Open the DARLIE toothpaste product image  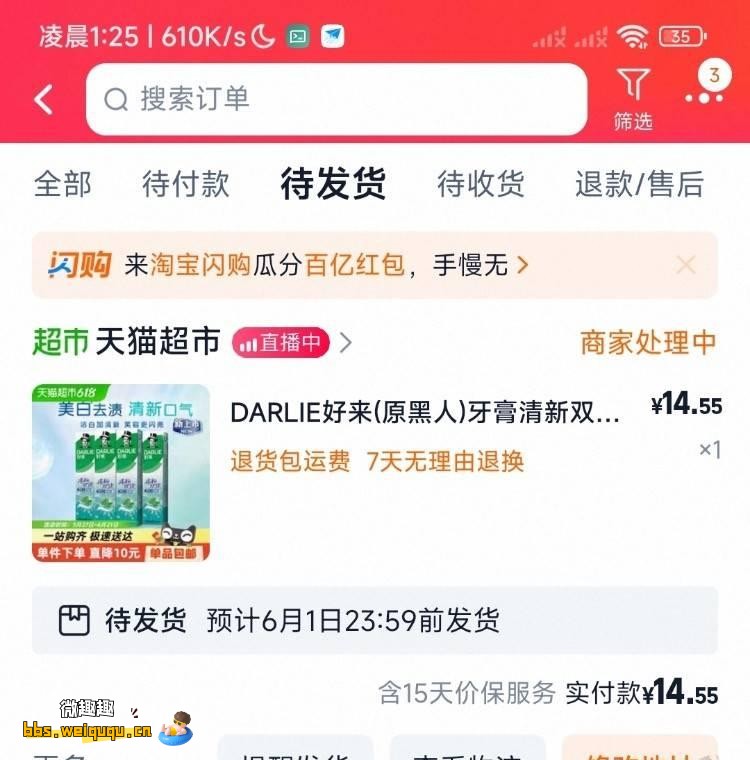[121, 473]
